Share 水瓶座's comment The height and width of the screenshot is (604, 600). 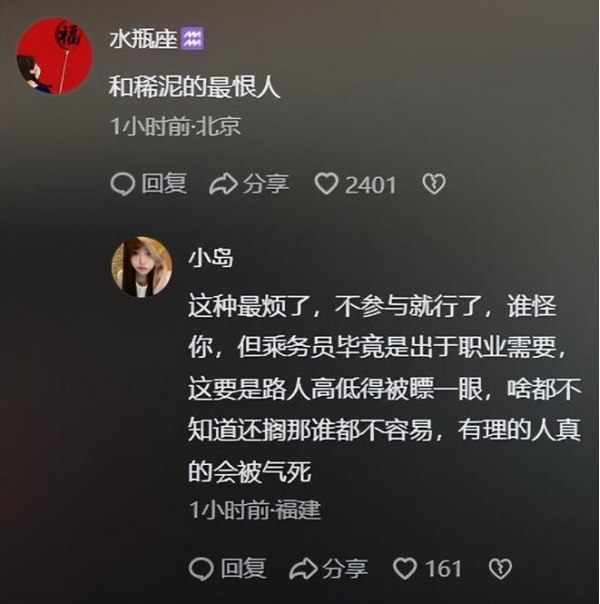pyautogui.click(x=249, y=184)
